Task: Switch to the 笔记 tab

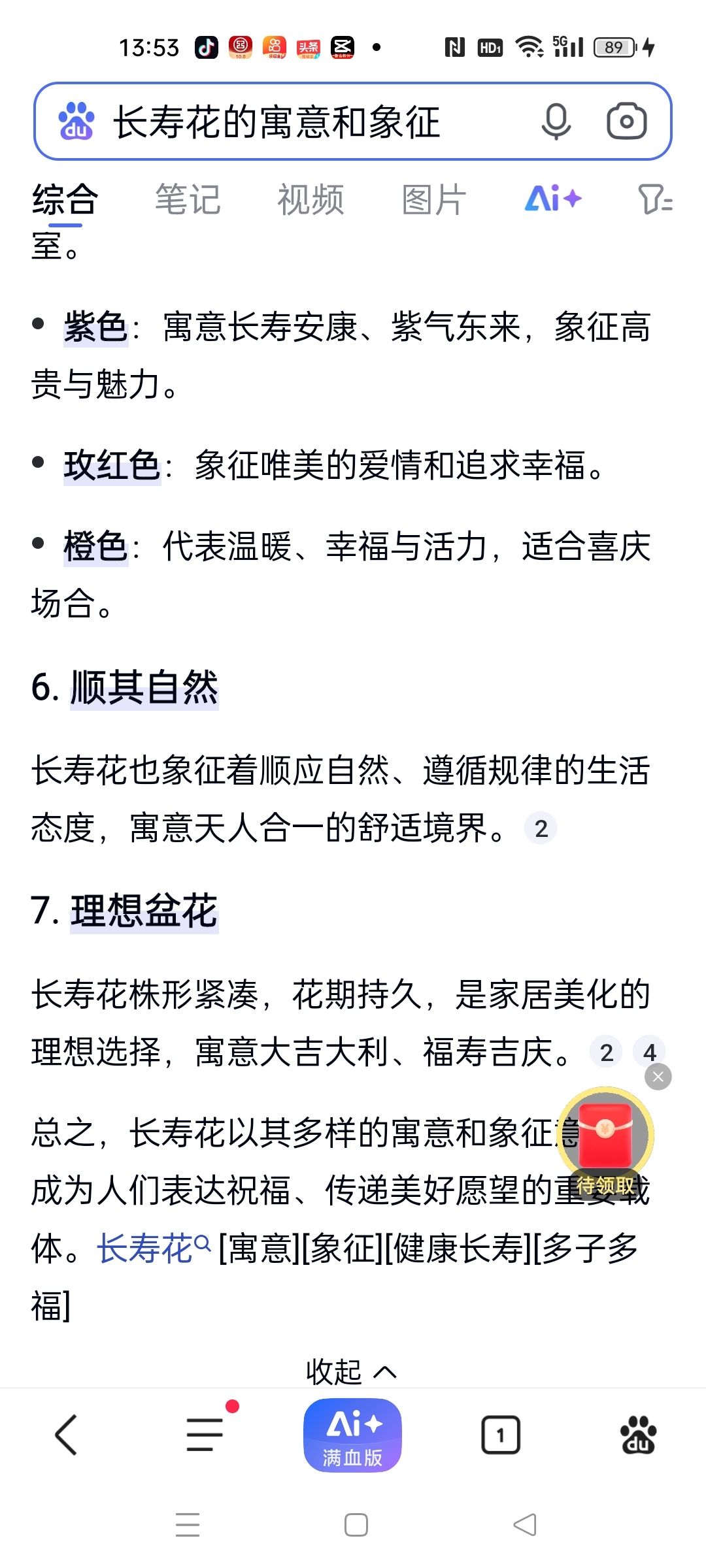Action: [188, 199]
